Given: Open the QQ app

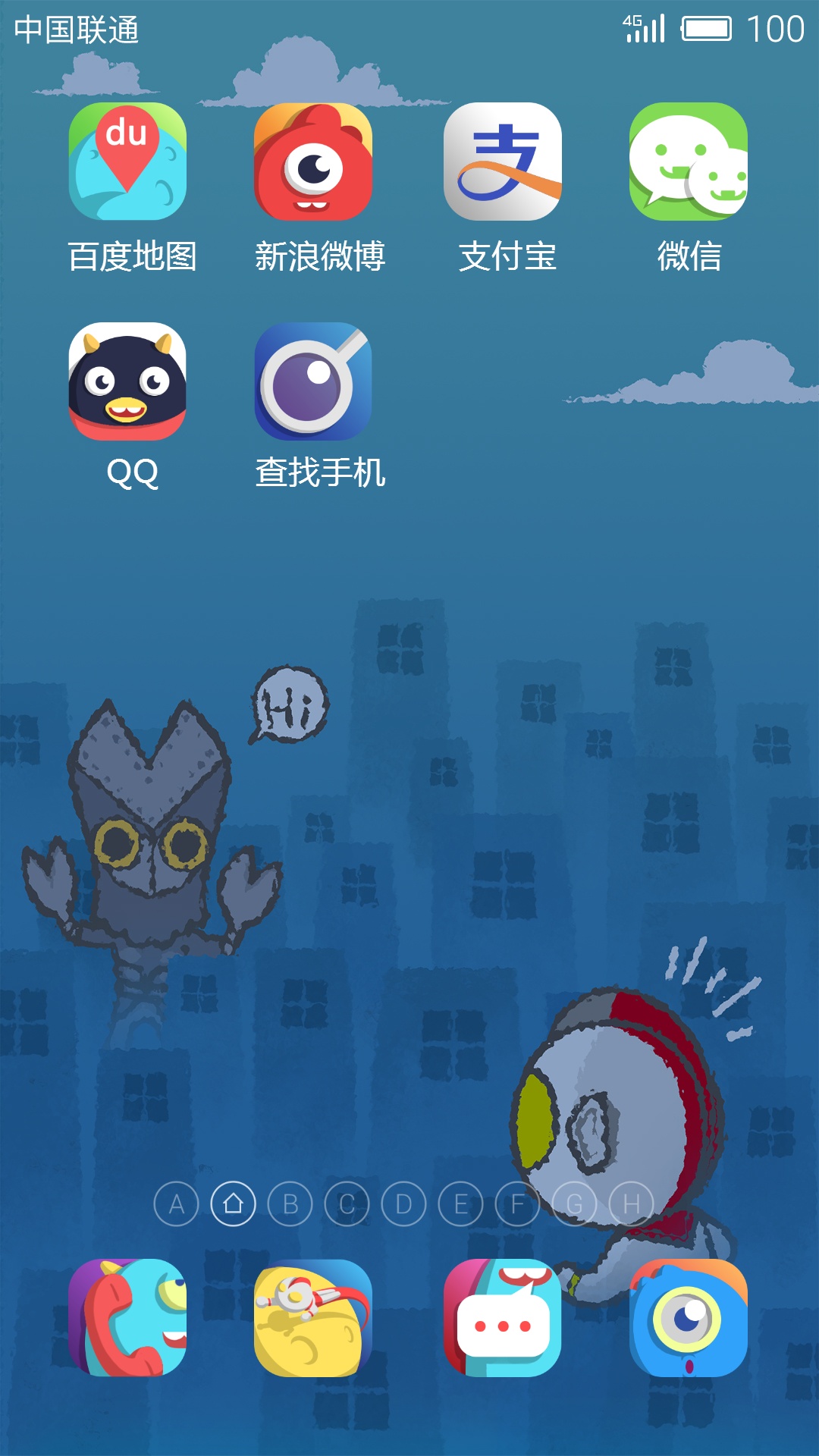Looking at the screenshot, I should pyautogui.click(x=127, y=381).
